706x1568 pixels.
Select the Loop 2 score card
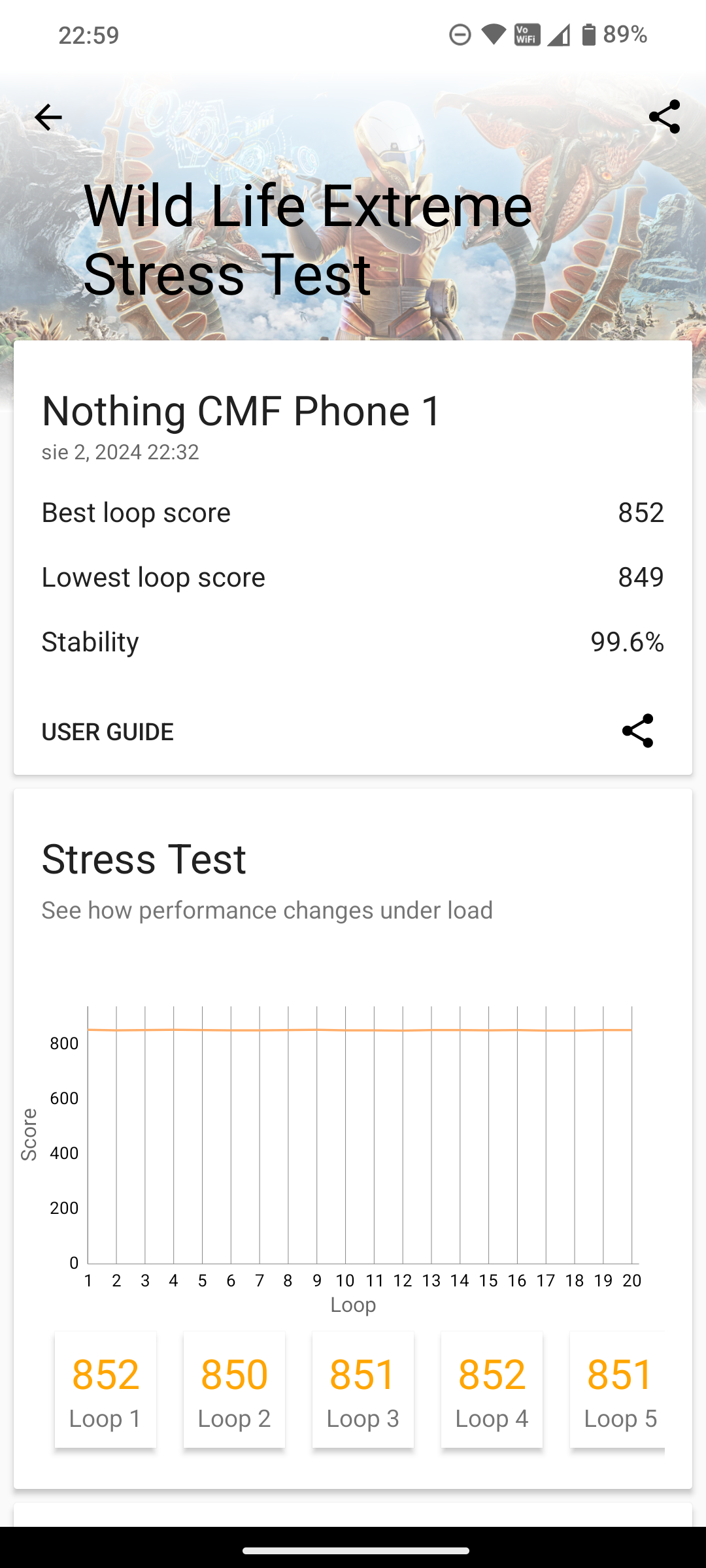pyautogui.click(x=234, y=1390)
